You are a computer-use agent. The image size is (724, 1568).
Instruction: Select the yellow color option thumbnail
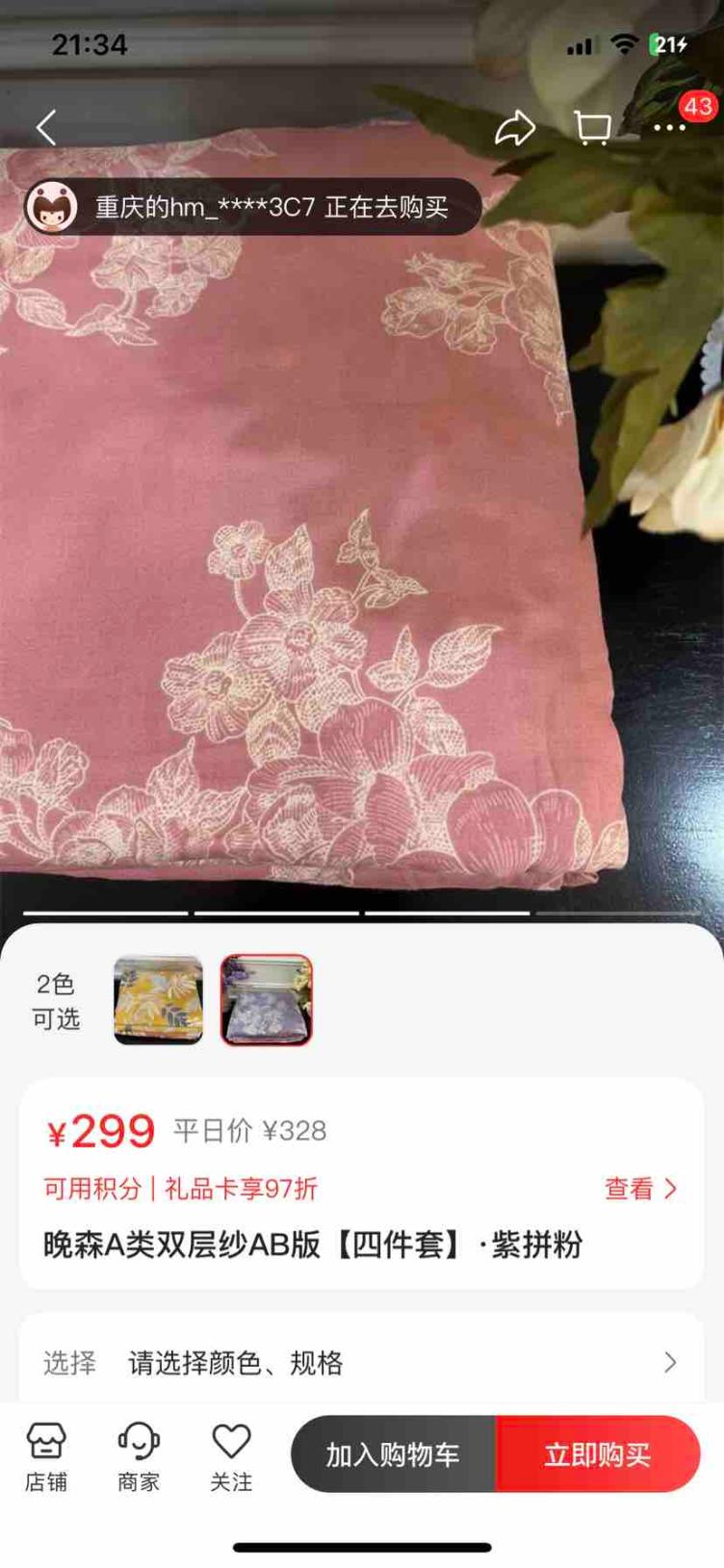coord(159,1000)
